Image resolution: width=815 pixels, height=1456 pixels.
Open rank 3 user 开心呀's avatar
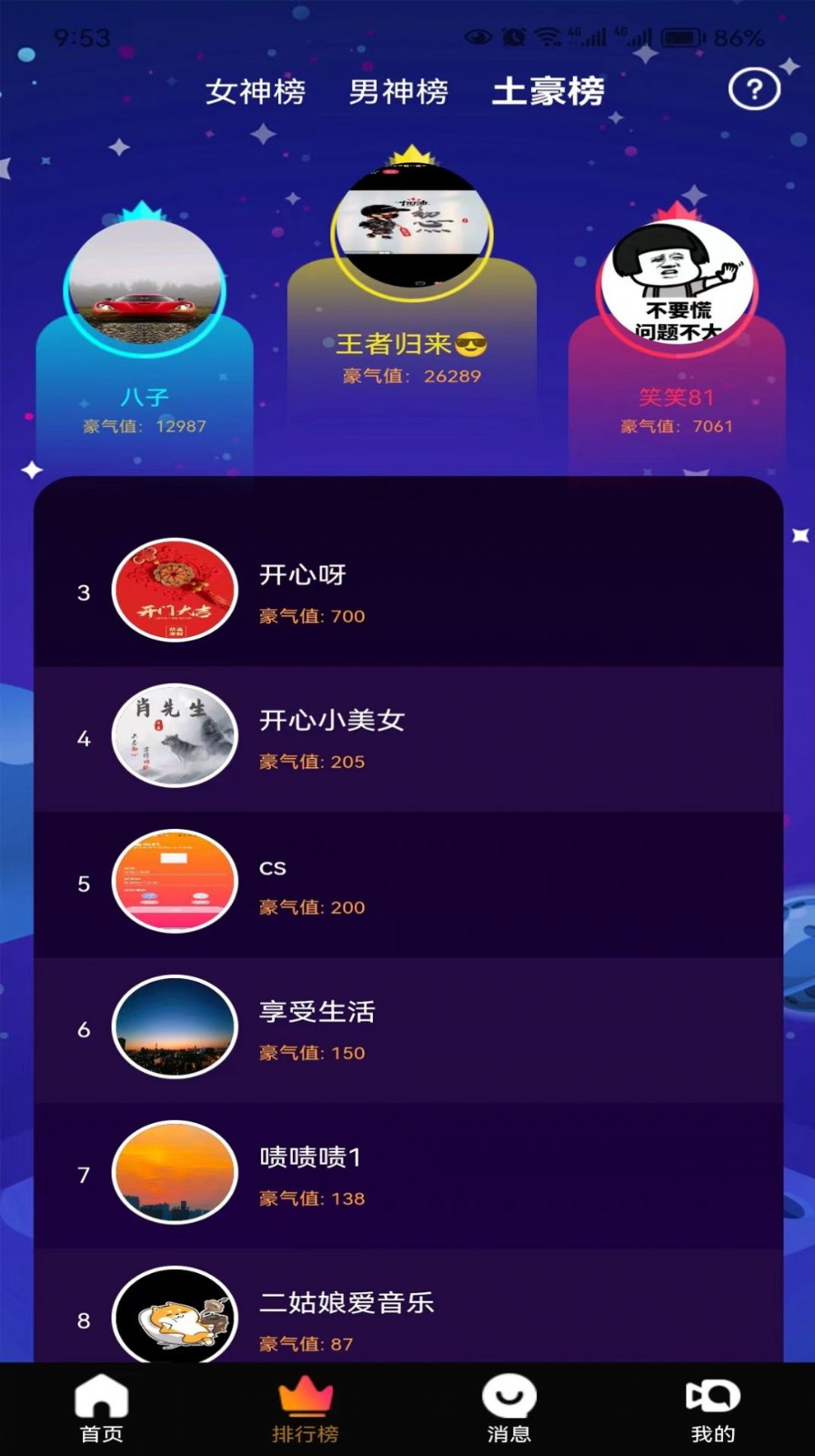point(174,590)
